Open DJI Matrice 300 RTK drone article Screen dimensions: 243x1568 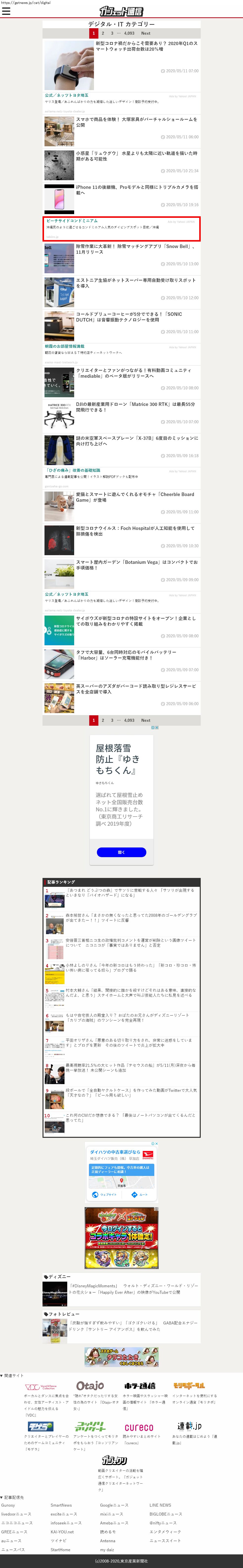[x=136, y=407]
